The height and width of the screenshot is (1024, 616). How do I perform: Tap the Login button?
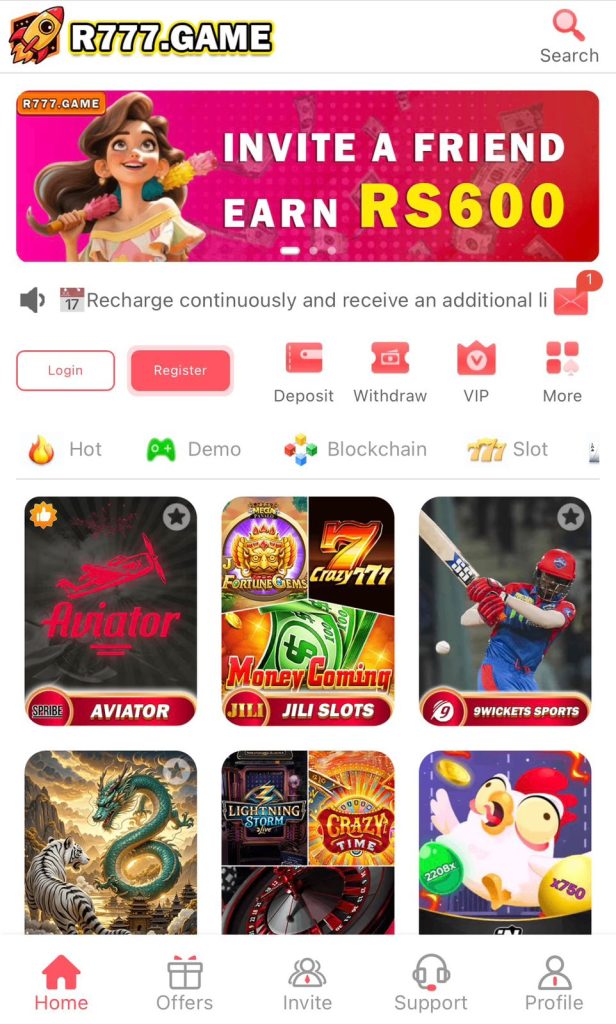click(x=65, y=370)
